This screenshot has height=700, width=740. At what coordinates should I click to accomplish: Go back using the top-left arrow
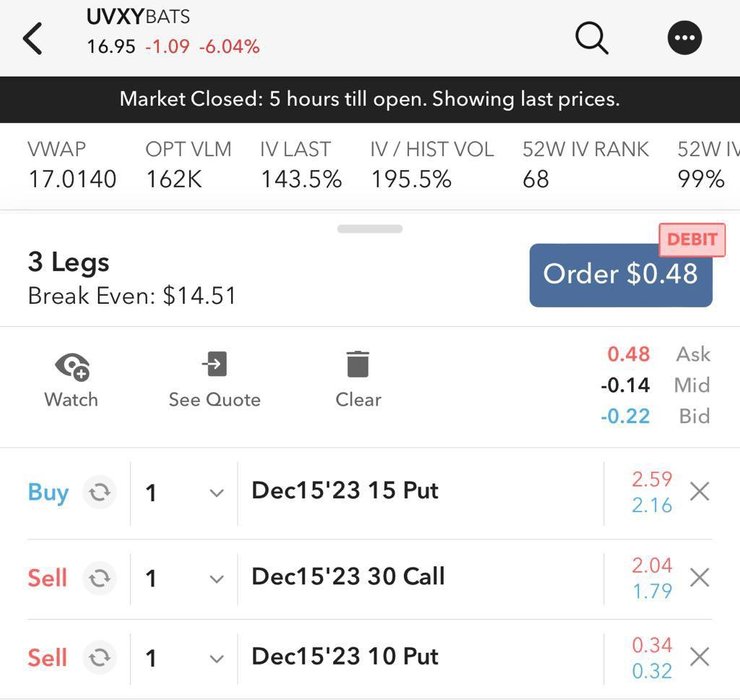point(33,39)
